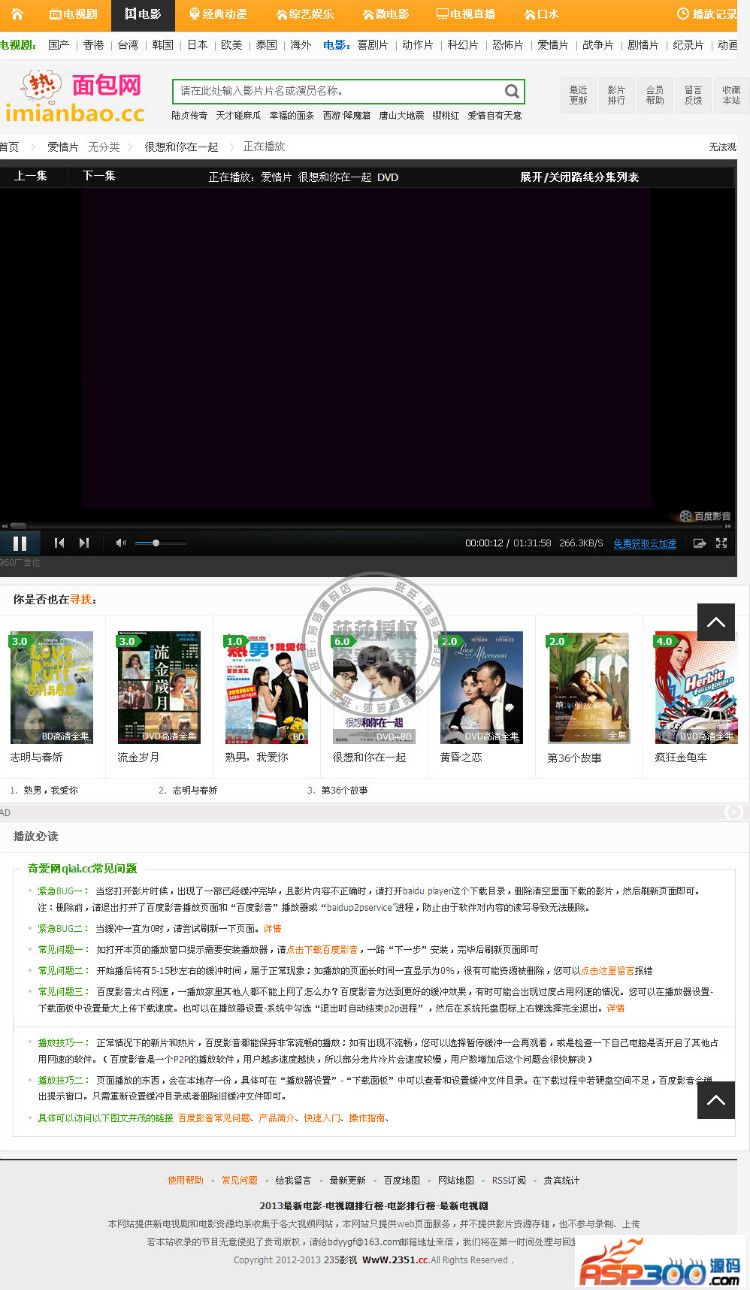
Task: Toggle 展开/关闭路线分集列表
Action: pyautogui.click(x=579, y=177)
